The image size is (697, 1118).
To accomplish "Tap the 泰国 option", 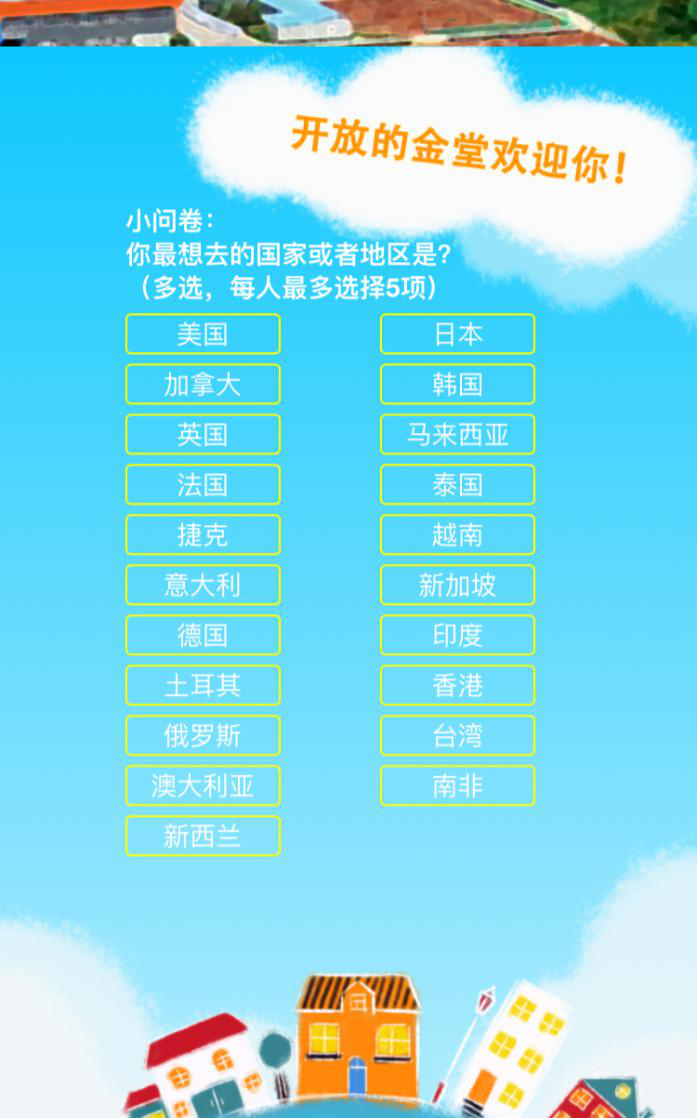I will [x=458, y=485].
